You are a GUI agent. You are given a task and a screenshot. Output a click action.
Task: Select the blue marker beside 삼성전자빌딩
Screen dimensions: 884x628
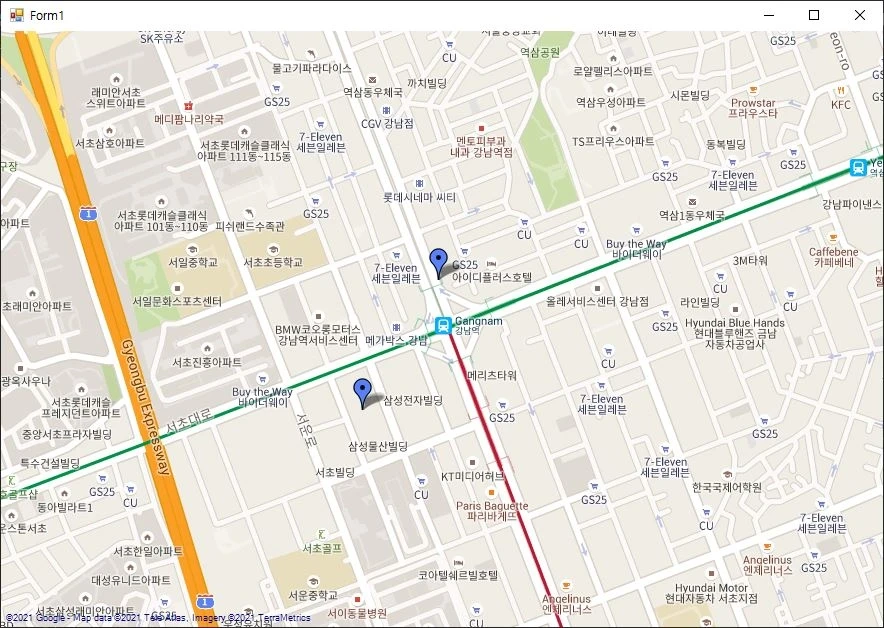pyautogui.click(x=362, y=391)
